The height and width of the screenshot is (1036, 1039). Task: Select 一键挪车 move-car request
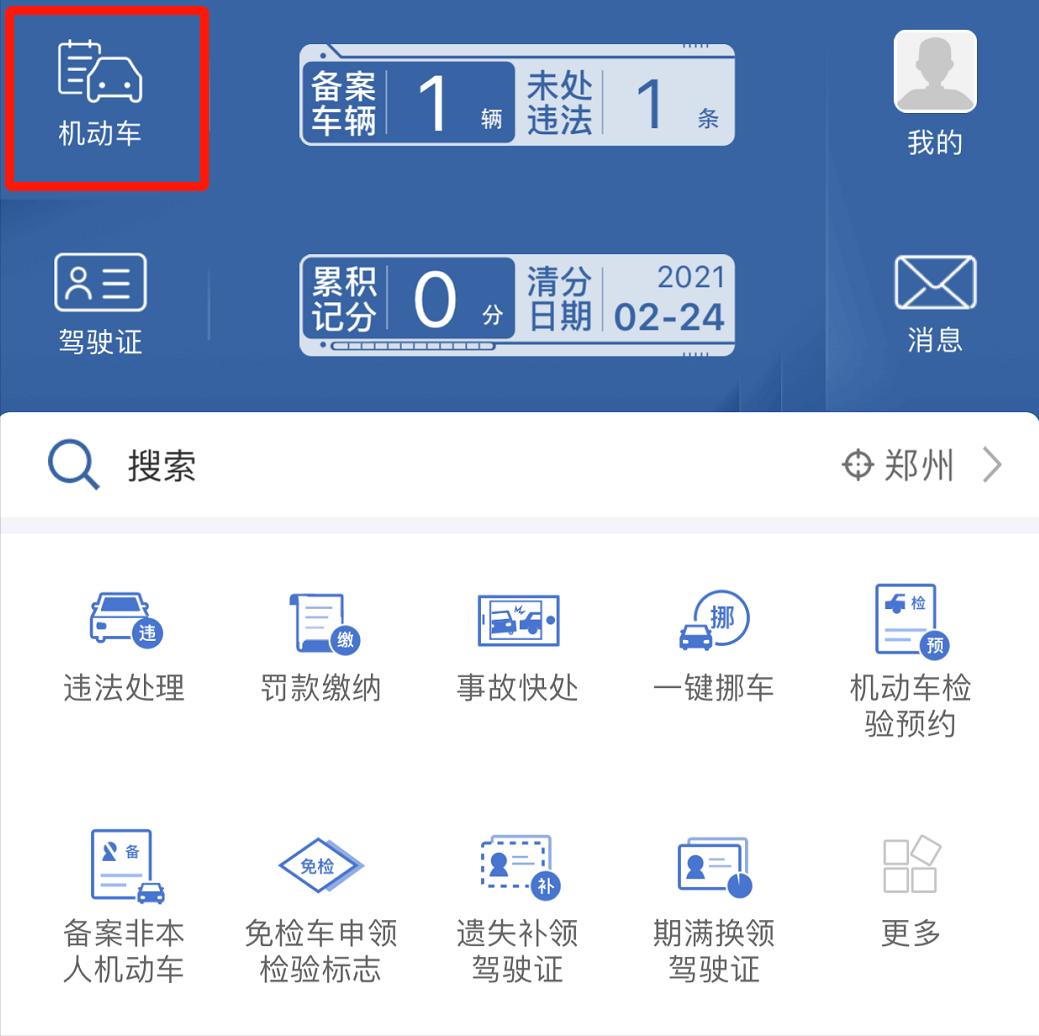point(713,645)
